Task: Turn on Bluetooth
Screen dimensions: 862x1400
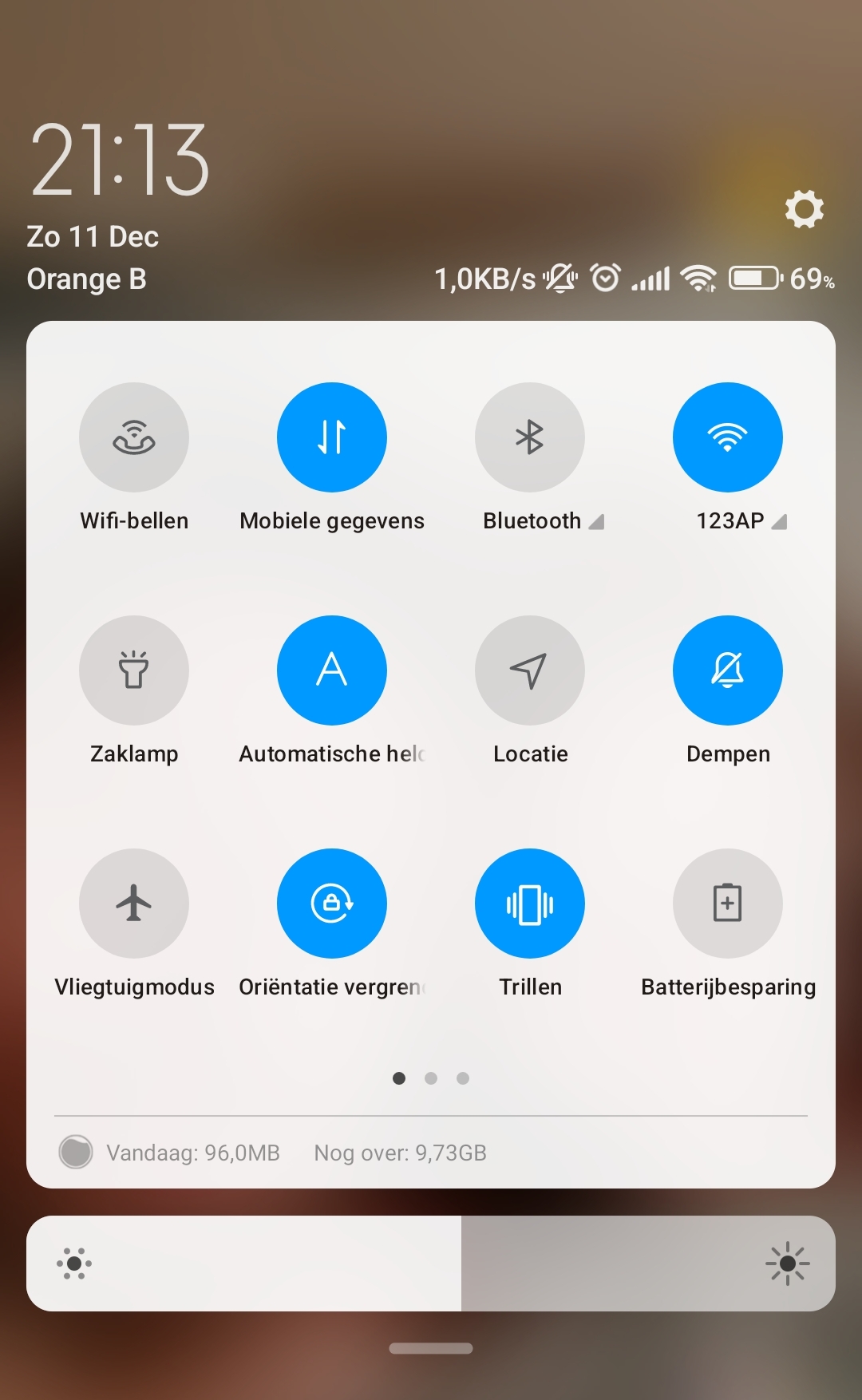Action: (530, 437)
